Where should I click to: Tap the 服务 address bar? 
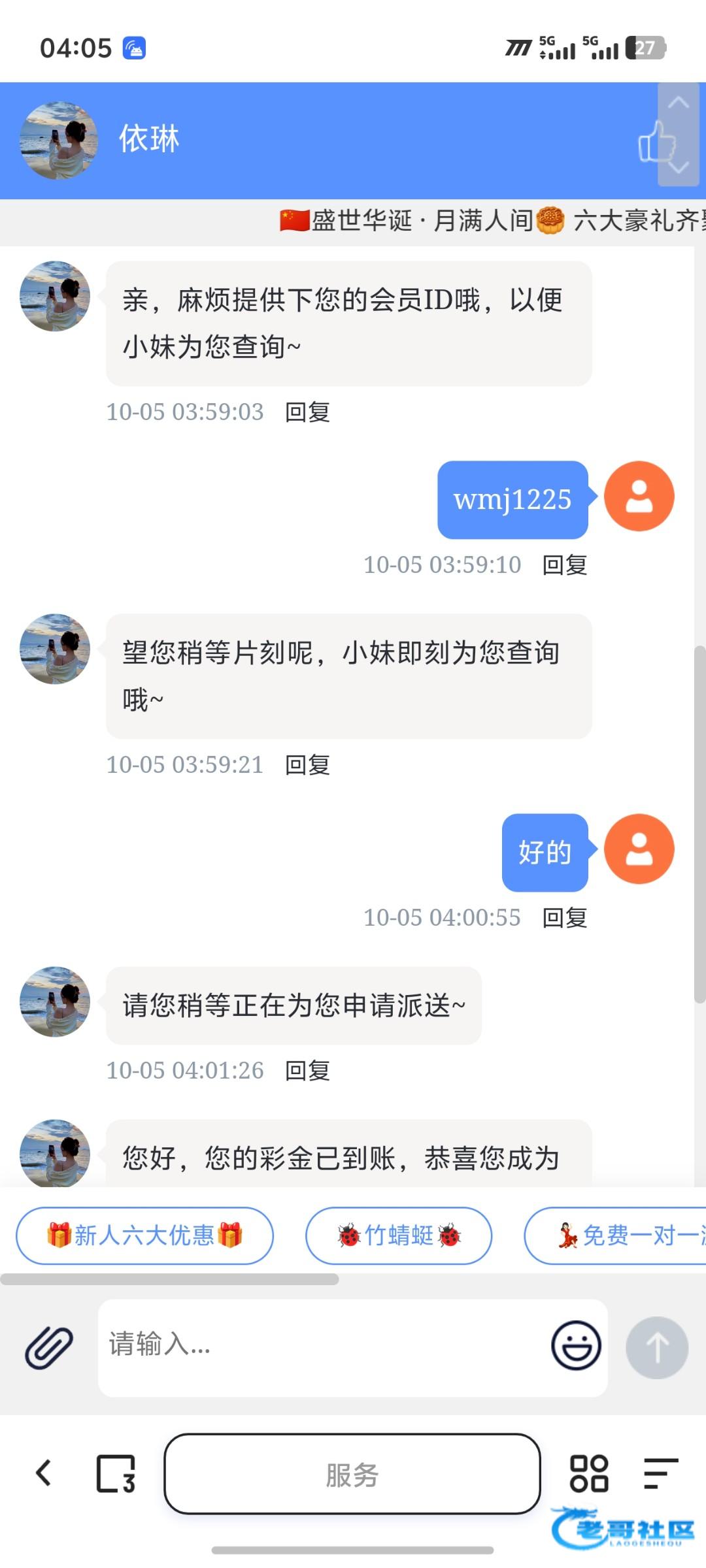(x=352, y=1474)
